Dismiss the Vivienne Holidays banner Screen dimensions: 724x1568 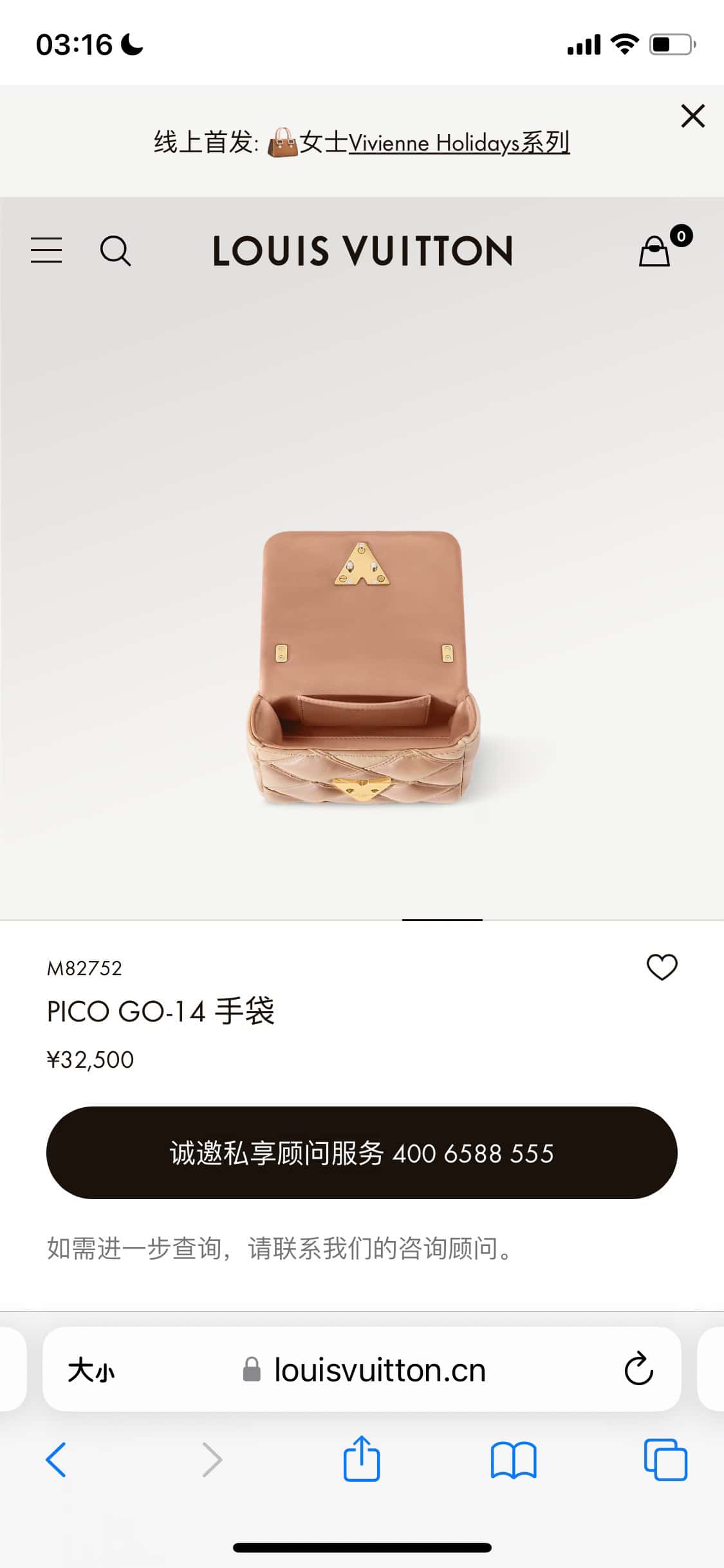692,117
